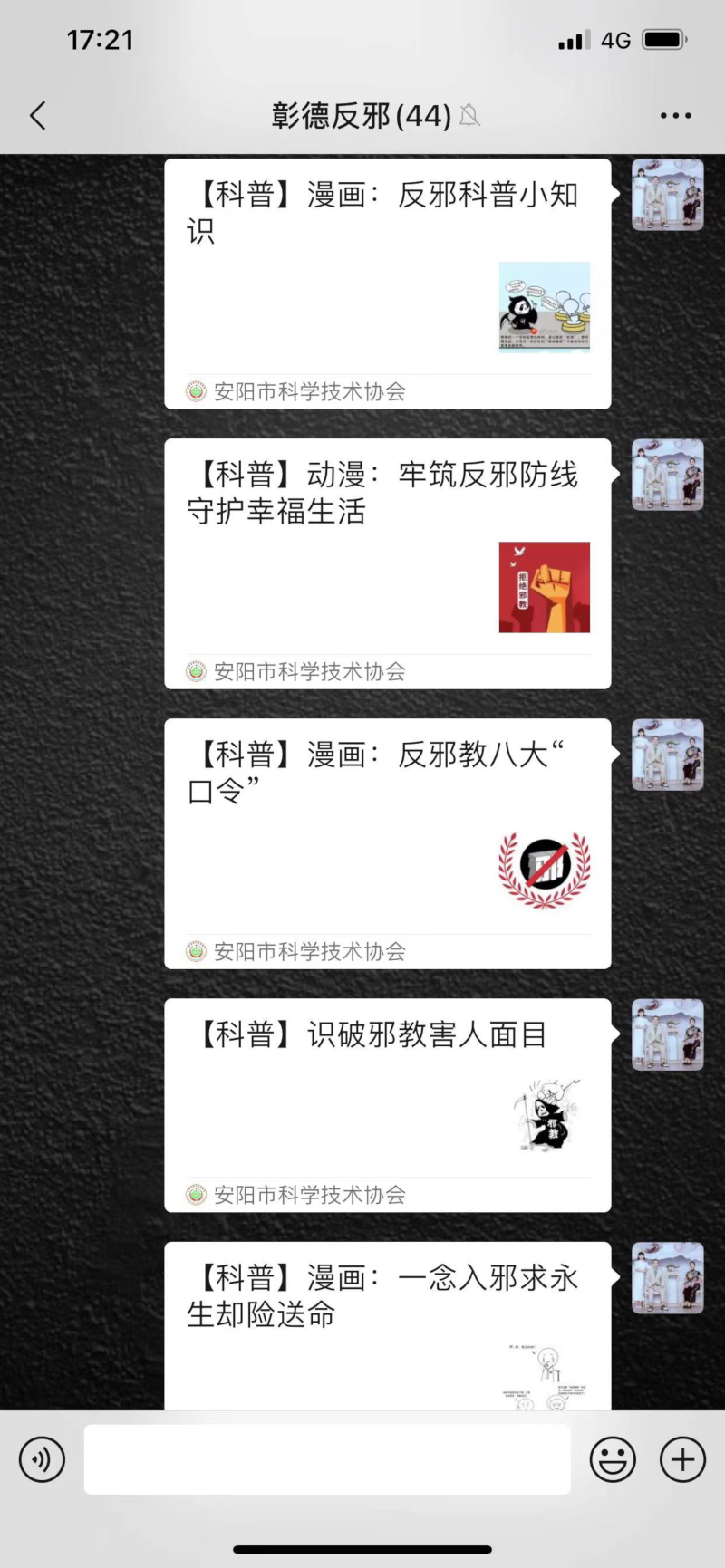The image size is (725, 1568).
Task: Open the emoji sticker panel
Action: click(613, 1459)
